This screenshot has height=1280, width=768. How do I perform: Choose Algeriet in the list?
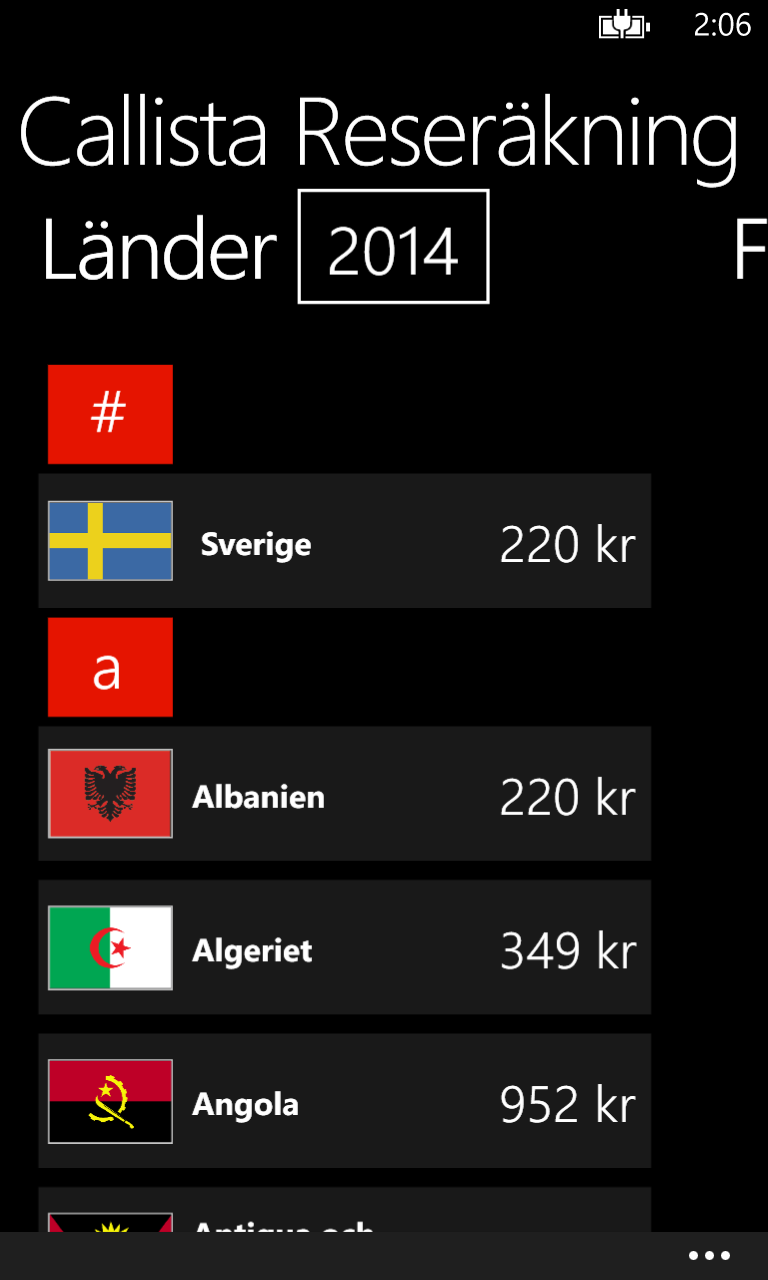(344, 947)
